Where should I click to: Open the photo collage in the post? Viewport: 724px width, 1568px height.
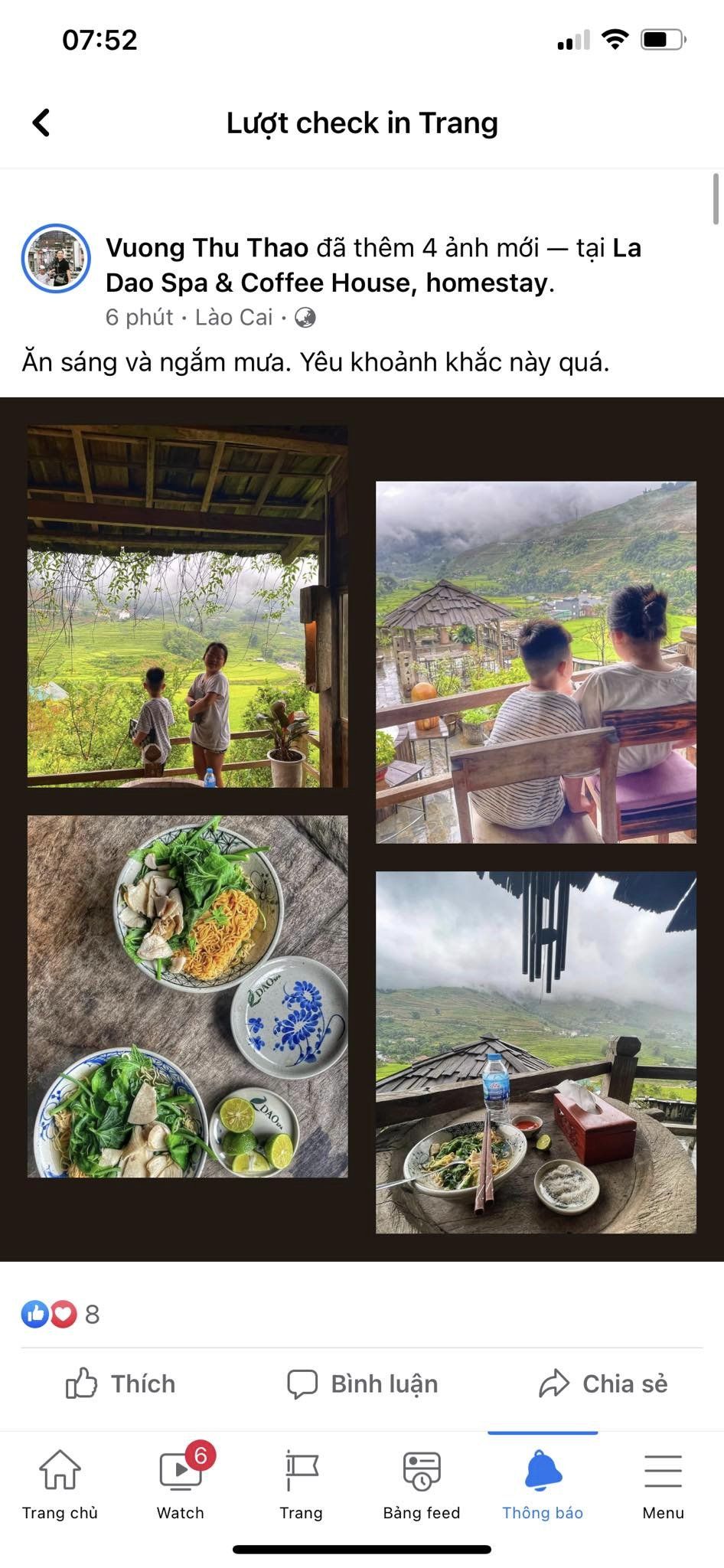(x=362, y=829)
